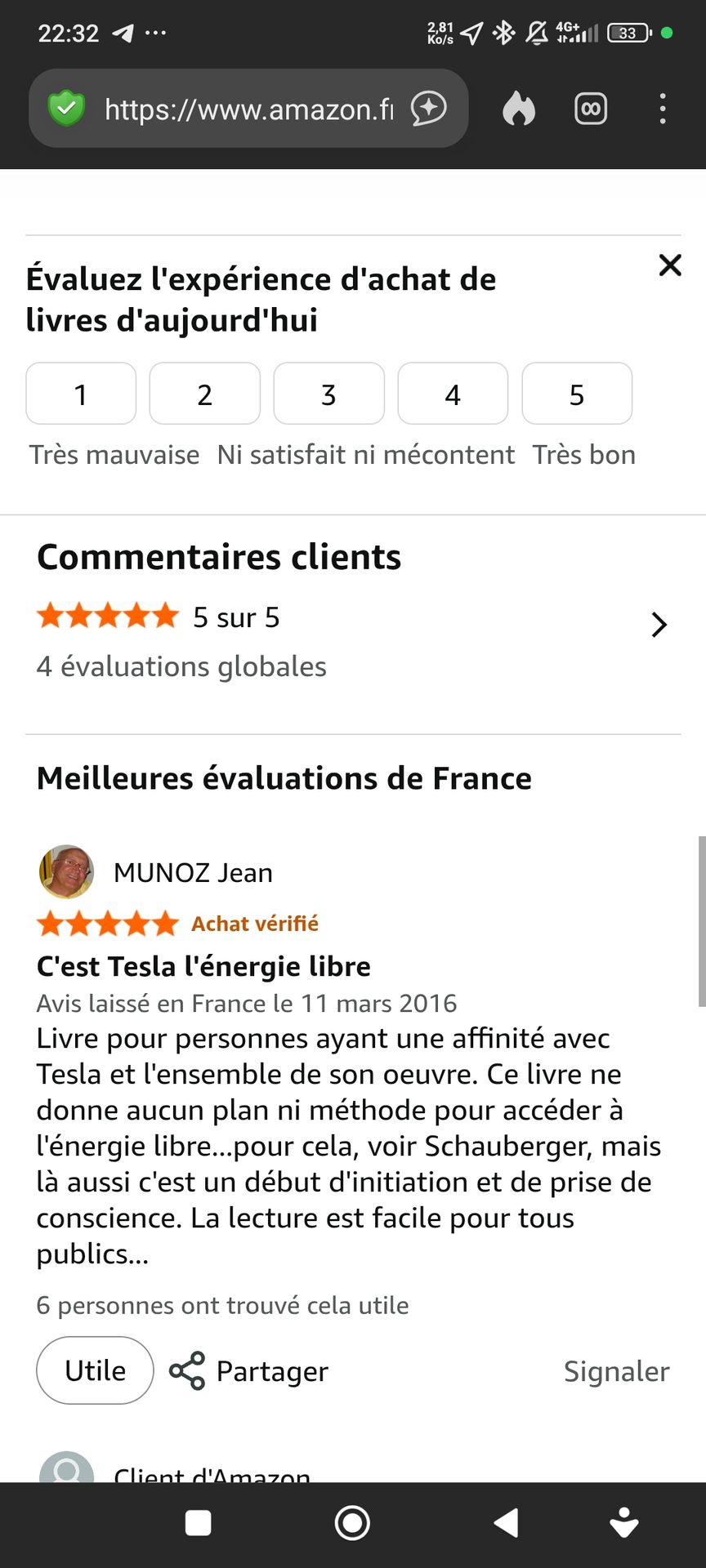The image size is (706, 1568).
Task: Pick rating 4 in the survey
Action: [453, 394]
